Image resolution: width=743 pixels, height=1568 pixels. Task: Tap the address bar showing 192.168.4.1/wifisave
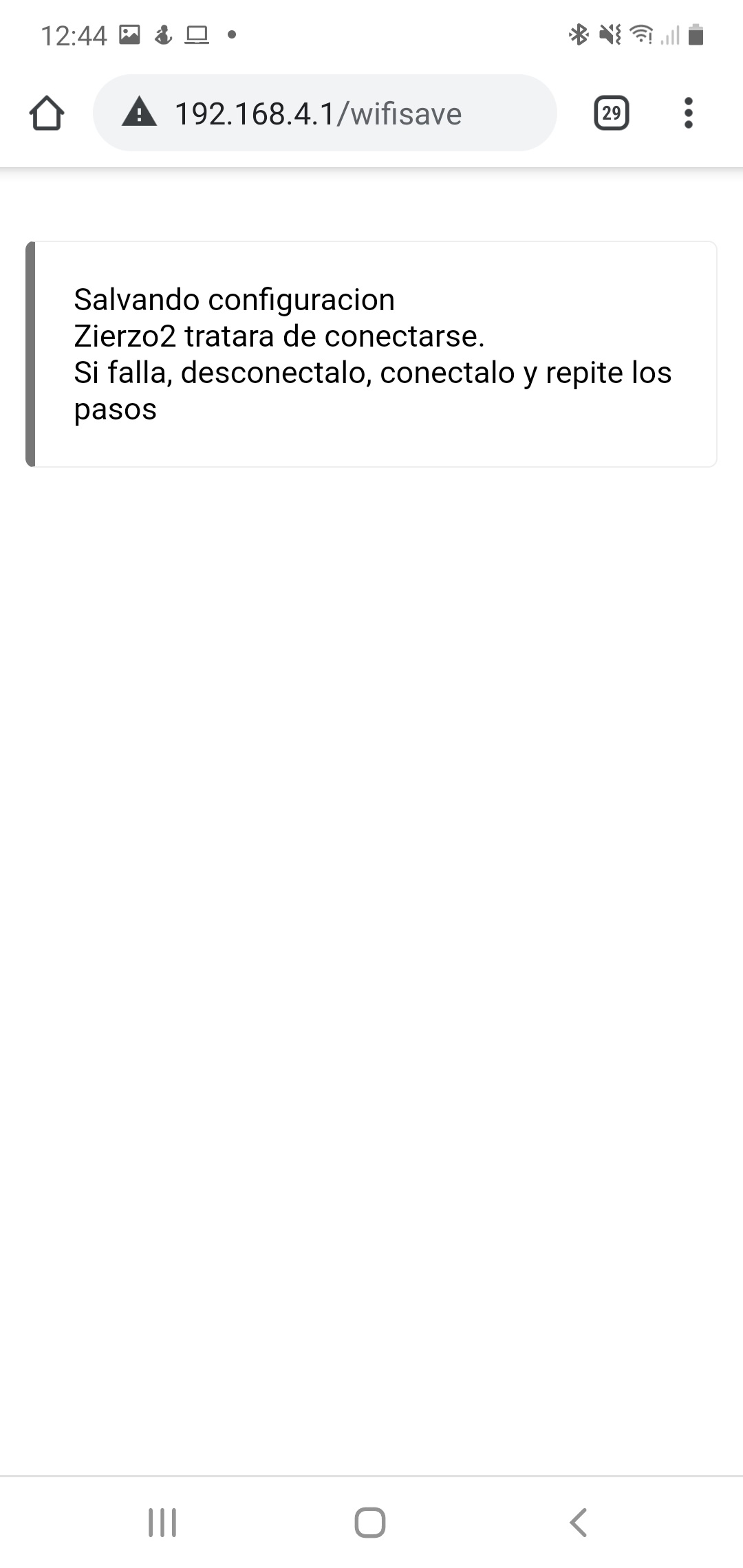click(325, 113)
